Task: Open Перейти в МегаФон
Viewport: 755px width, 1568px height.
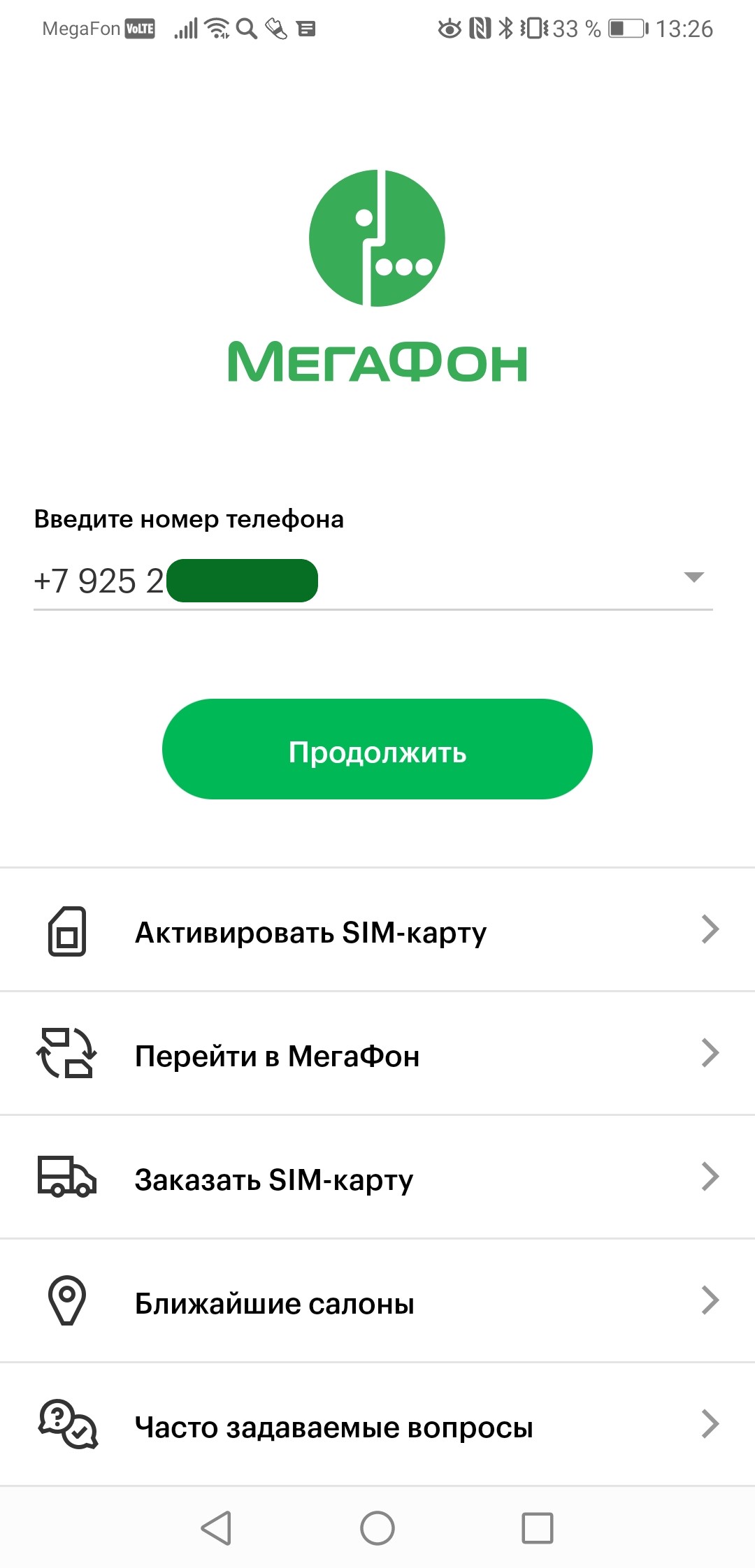Action: tap(377, 1054)
